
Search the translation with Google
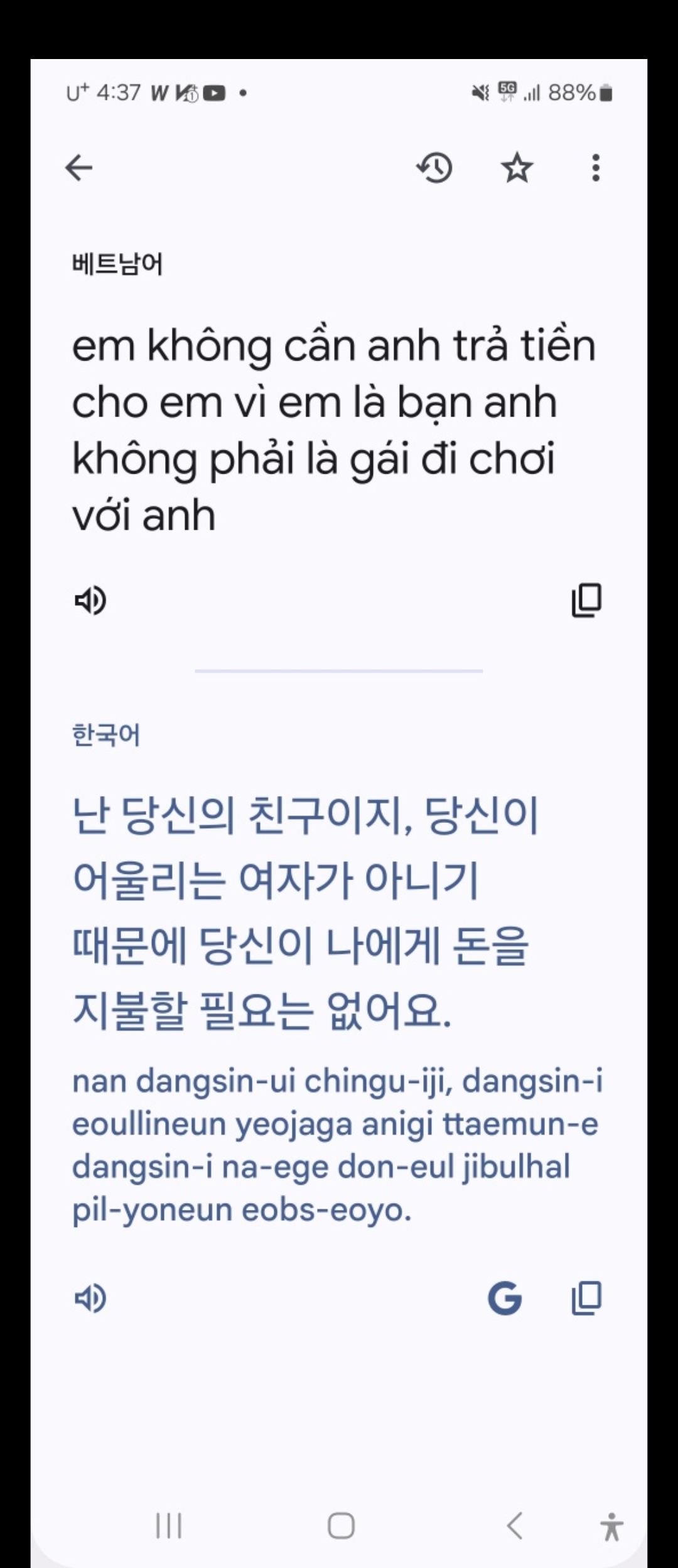(x=505, y=1298)
